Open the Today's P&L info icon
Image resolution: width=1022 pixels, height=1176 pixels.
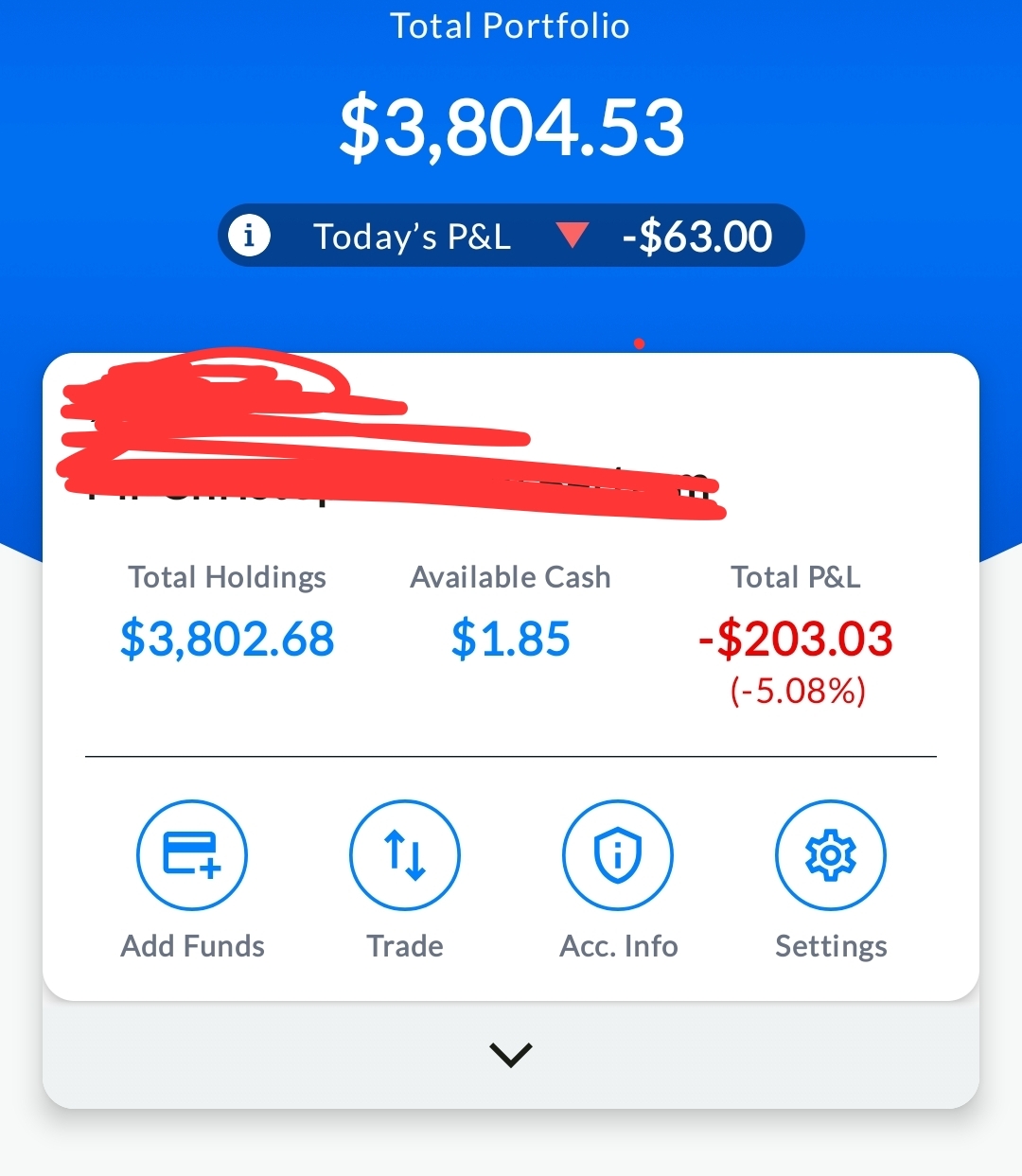click(x=250, y=235)
